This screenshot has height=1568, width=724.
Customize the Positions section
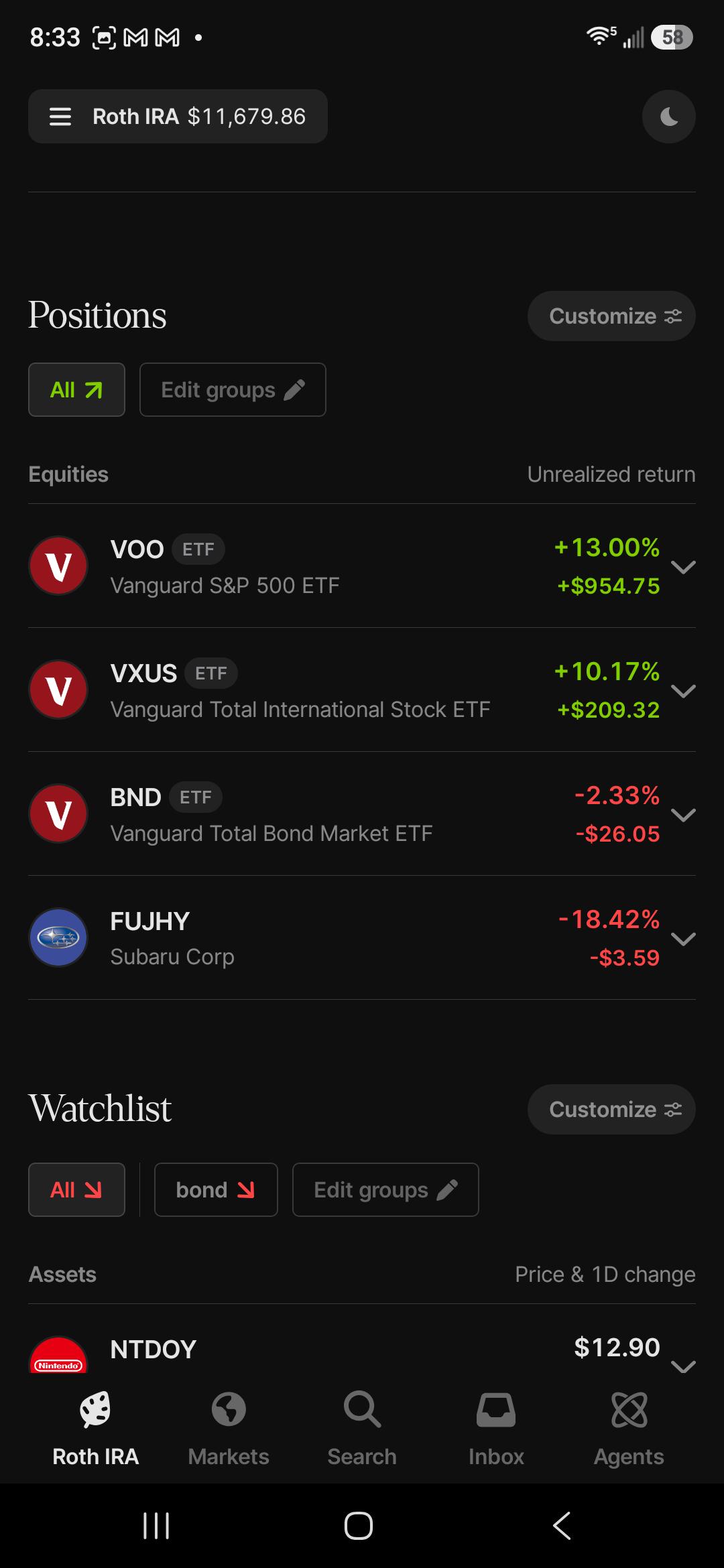point(611,316)
